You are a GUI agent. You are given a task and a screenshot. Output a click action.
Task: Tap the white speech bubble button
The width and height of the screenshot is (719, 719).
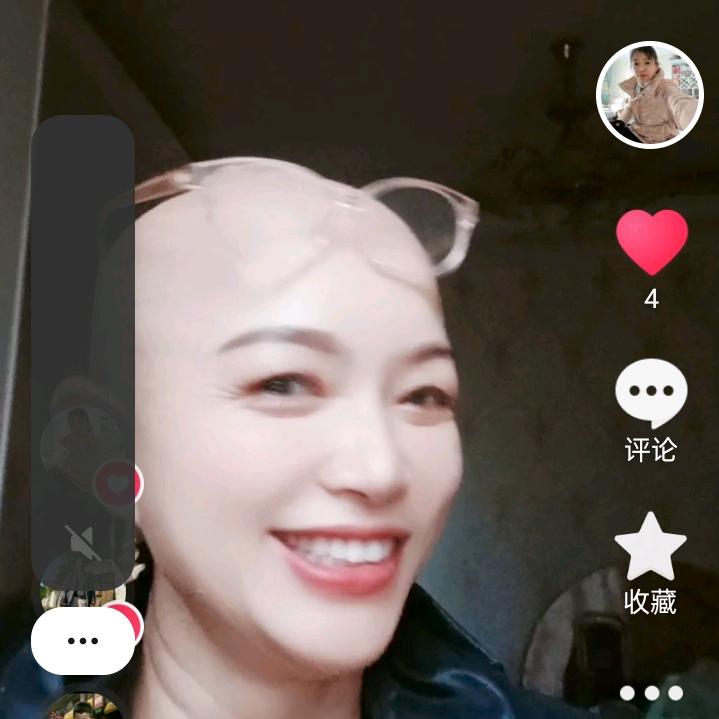[82, 641]
